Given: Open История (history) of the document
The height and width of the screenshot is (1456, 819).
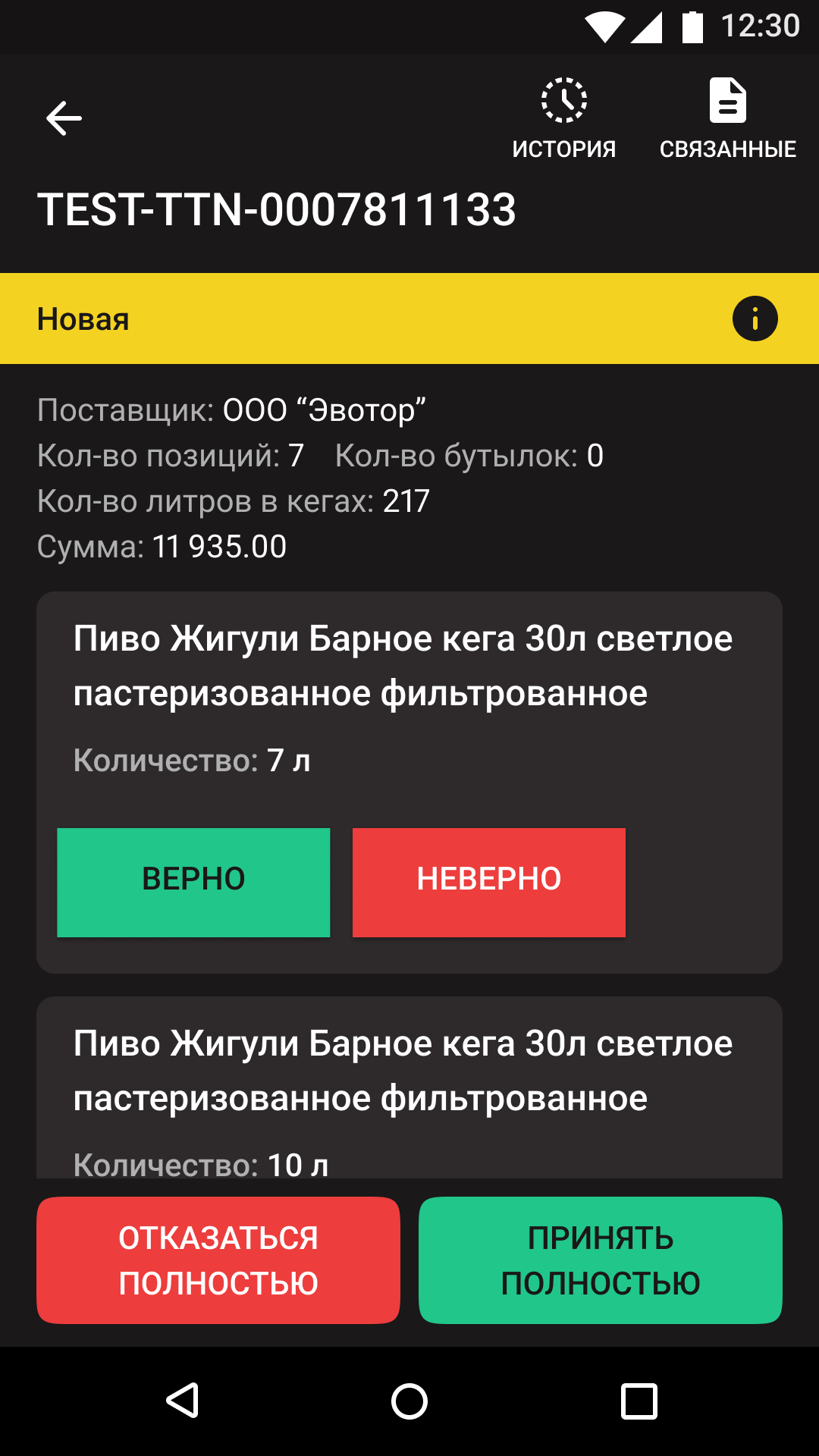Looking at the screenshot, I should coord(563,119).
